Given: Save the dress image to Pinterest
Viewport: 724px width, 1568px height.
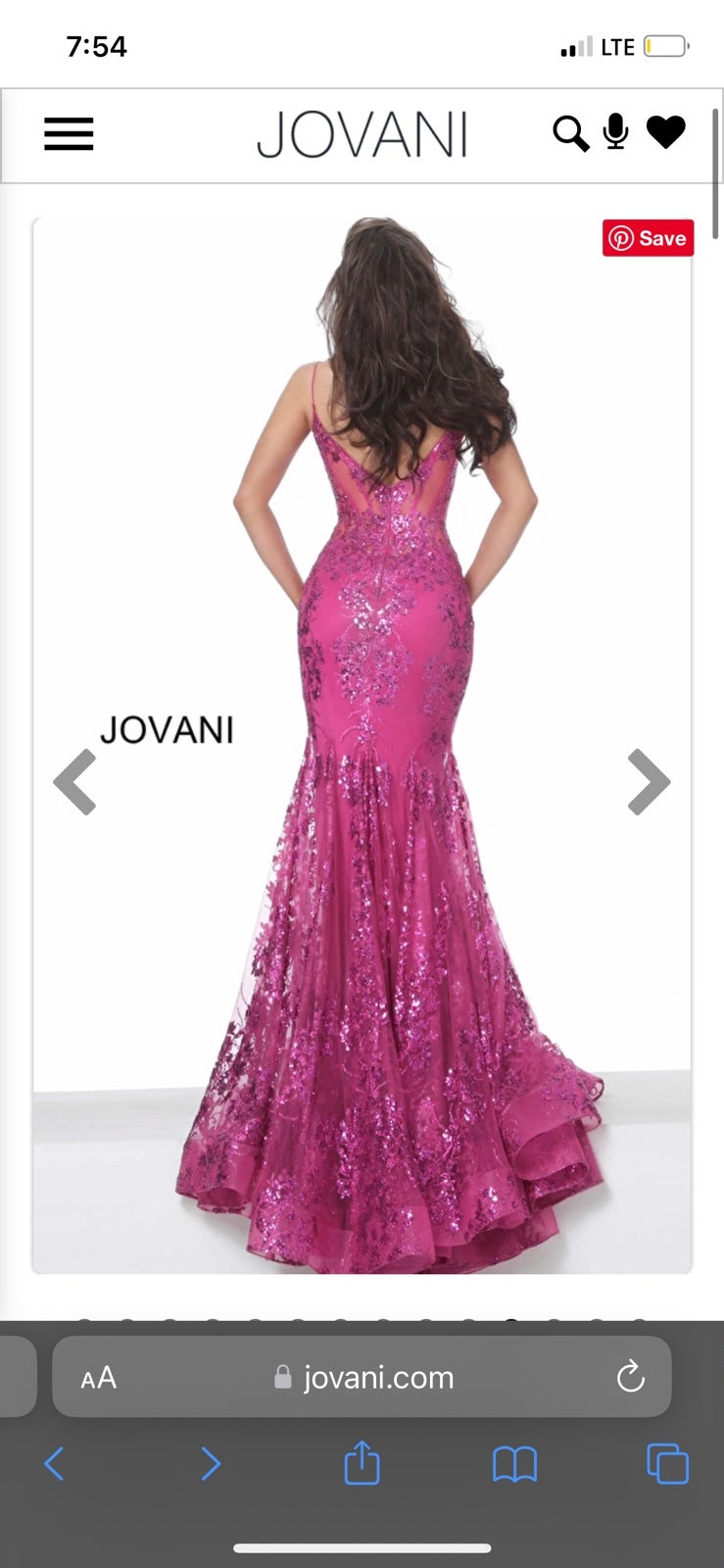Looking at the screenshot, I should click(648, 238).
